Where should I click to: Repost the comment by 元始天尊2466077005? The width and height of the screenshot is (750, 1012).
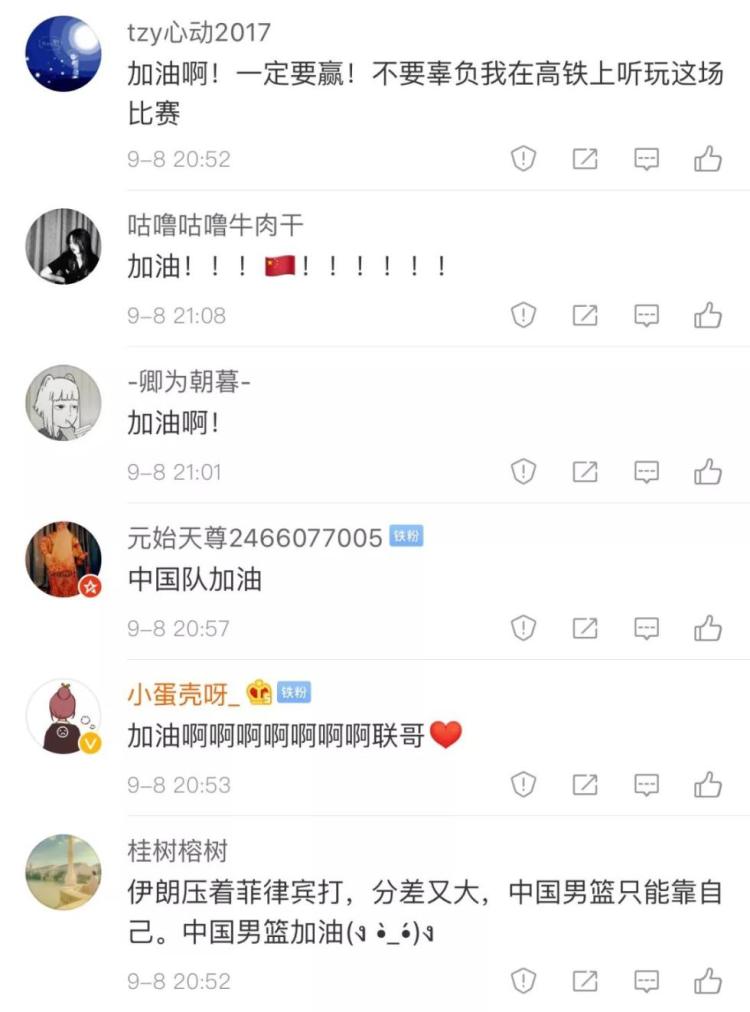[585, 628]
